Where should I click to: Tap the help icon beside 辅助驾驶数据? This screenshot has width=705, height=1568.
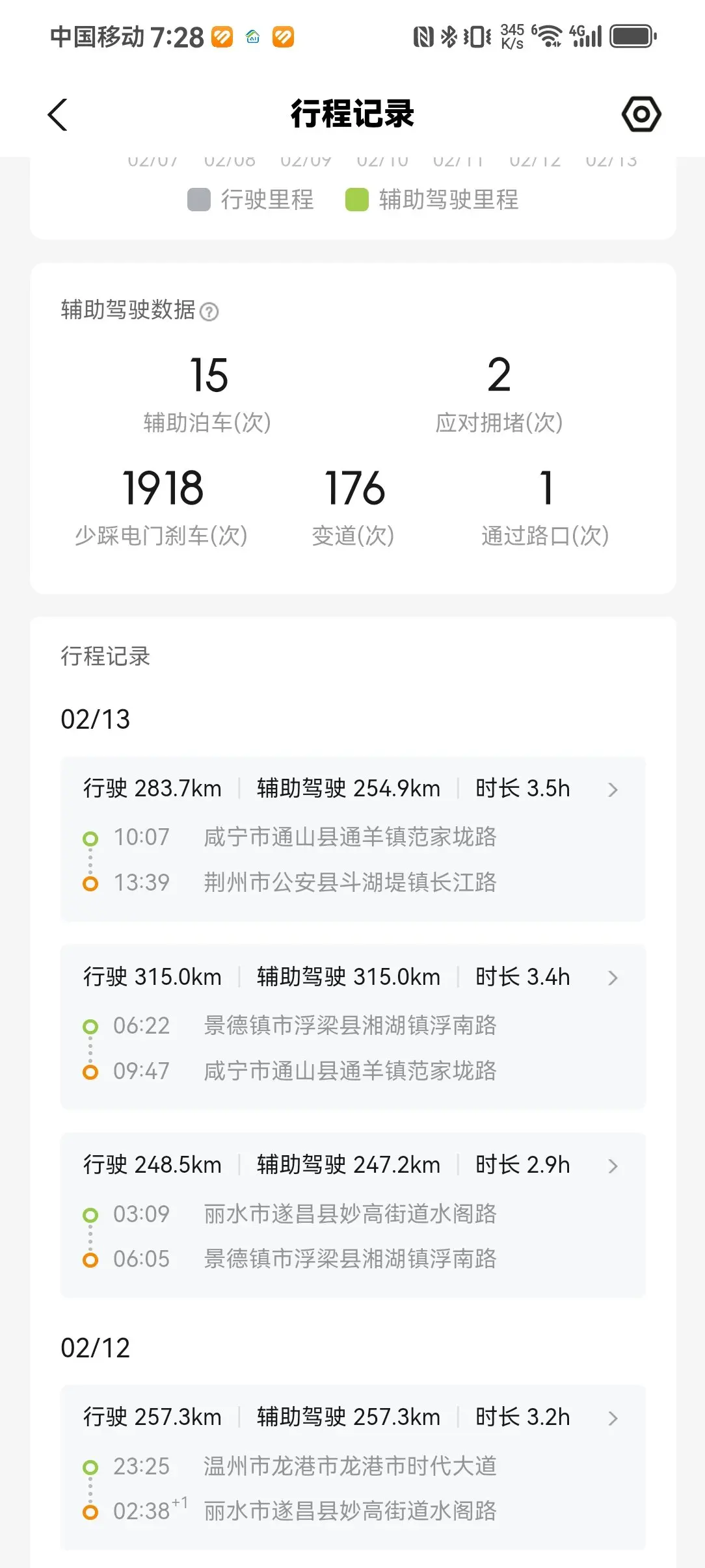[209, 312]
